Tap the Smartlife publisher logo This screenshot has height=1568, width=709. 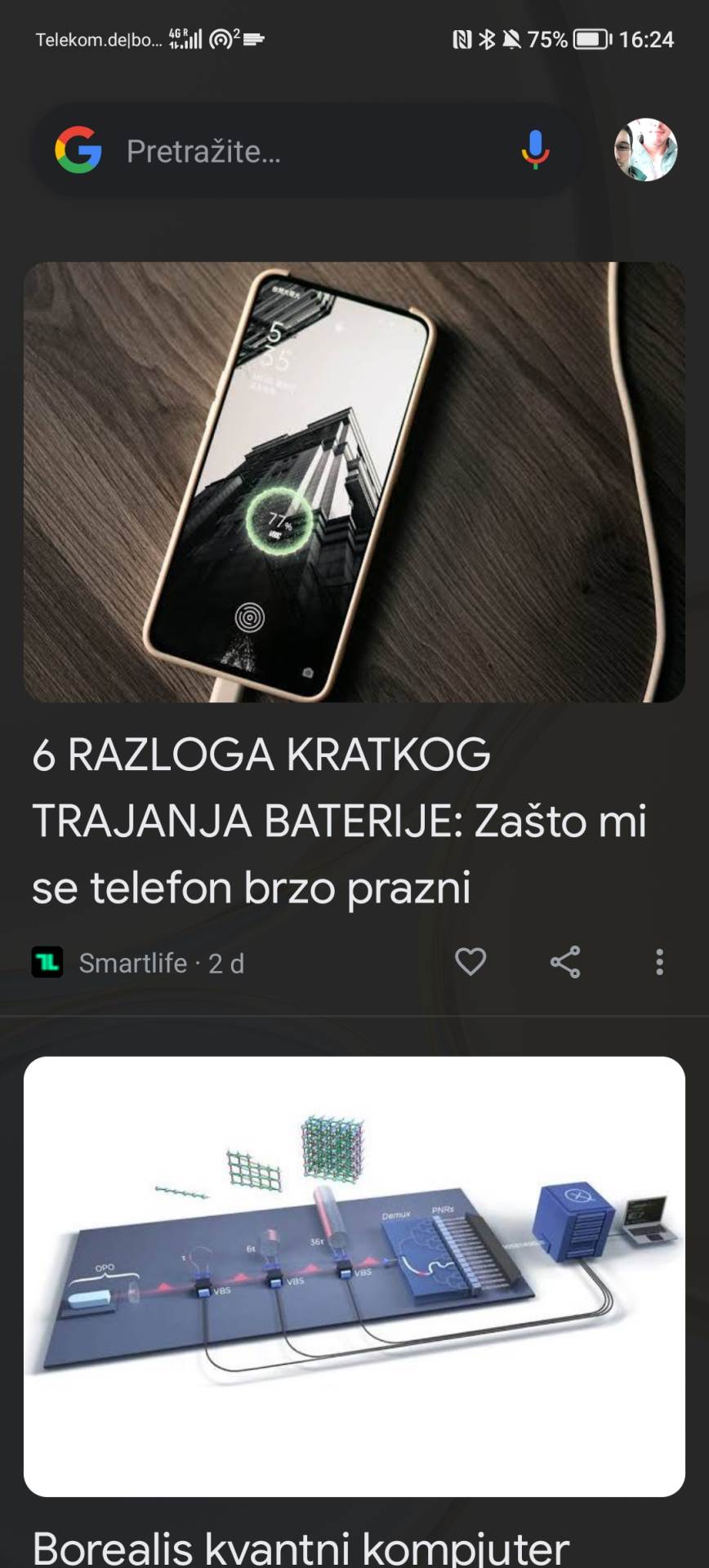(47, 963)
